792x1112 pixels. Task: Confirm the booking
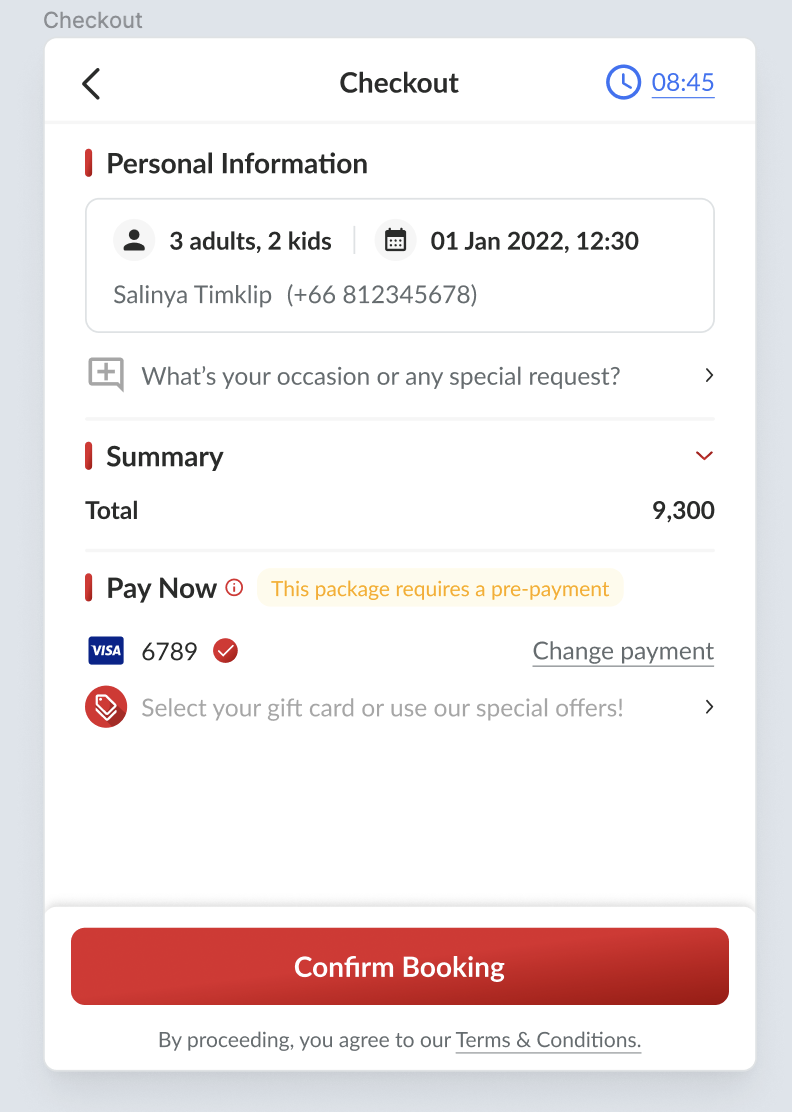click(x=399, y=967)
